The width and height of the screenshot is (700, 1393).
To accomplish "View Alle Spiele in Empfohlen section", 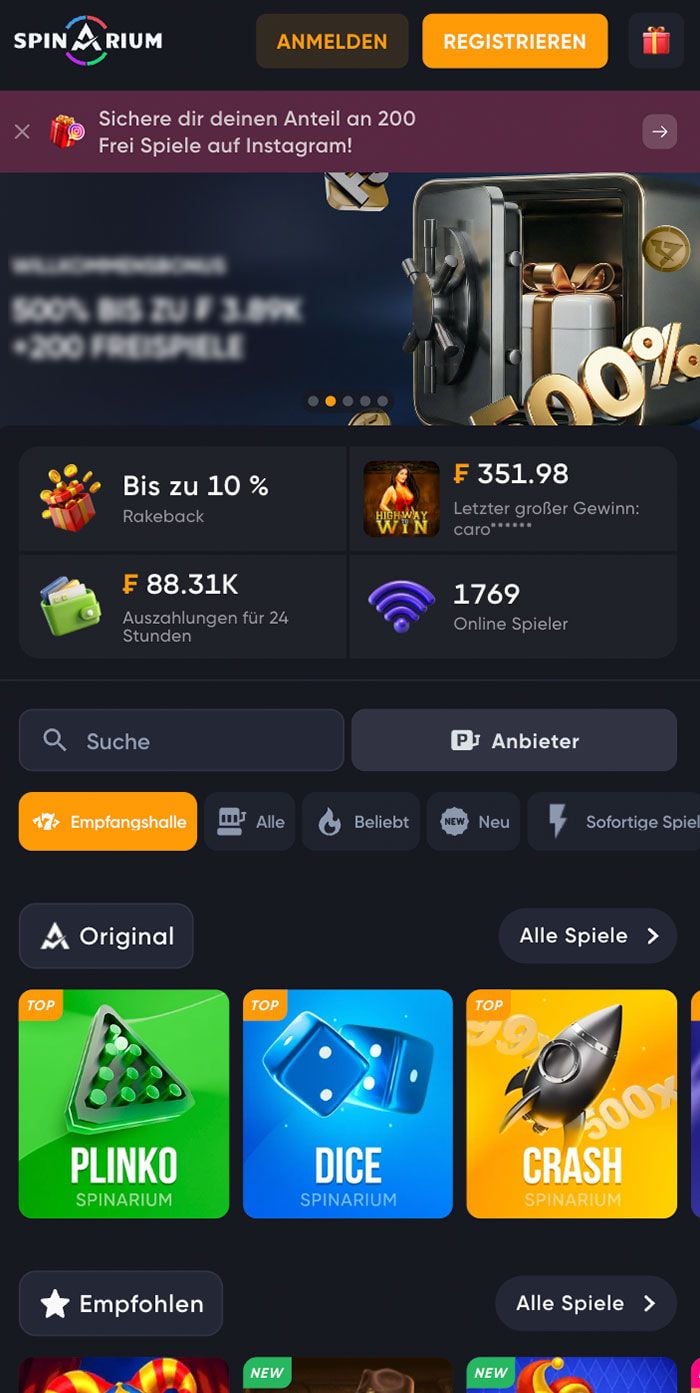I will pos(586,1303).
